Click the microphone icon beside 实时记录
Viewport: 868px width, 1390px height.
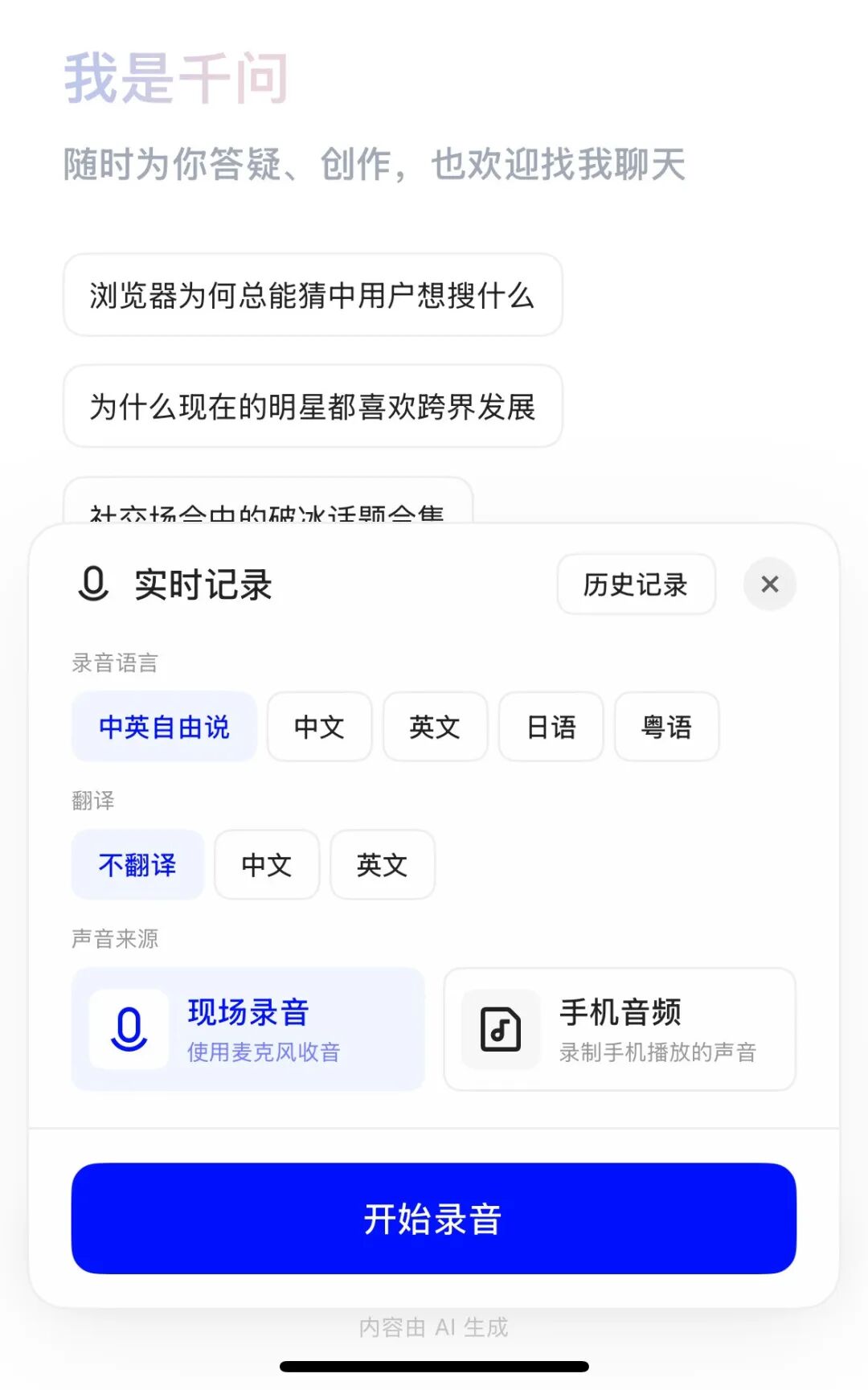(94, 585)
